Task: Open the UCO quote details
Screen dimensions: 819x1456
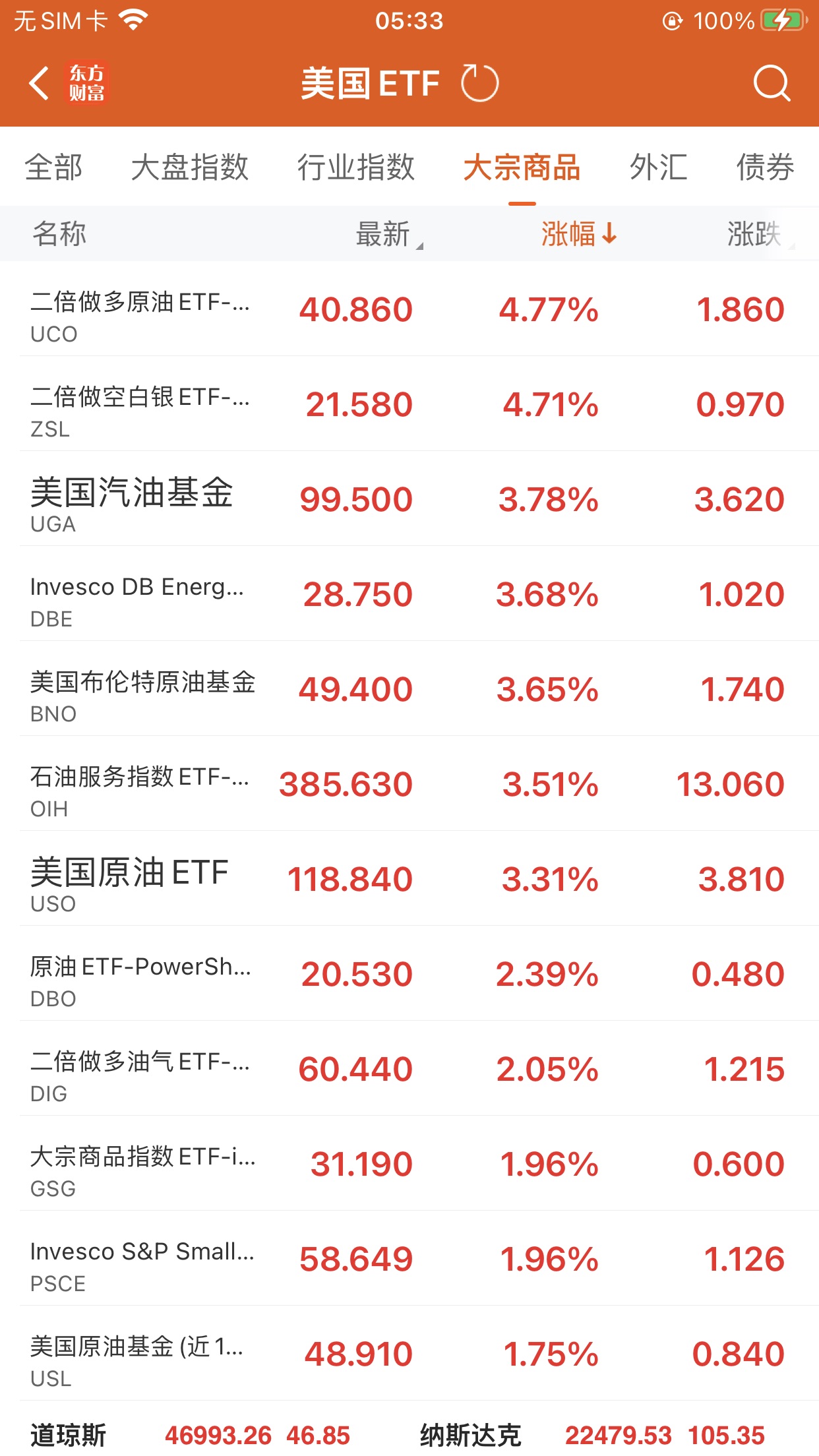Action: (x=409, y=309)
